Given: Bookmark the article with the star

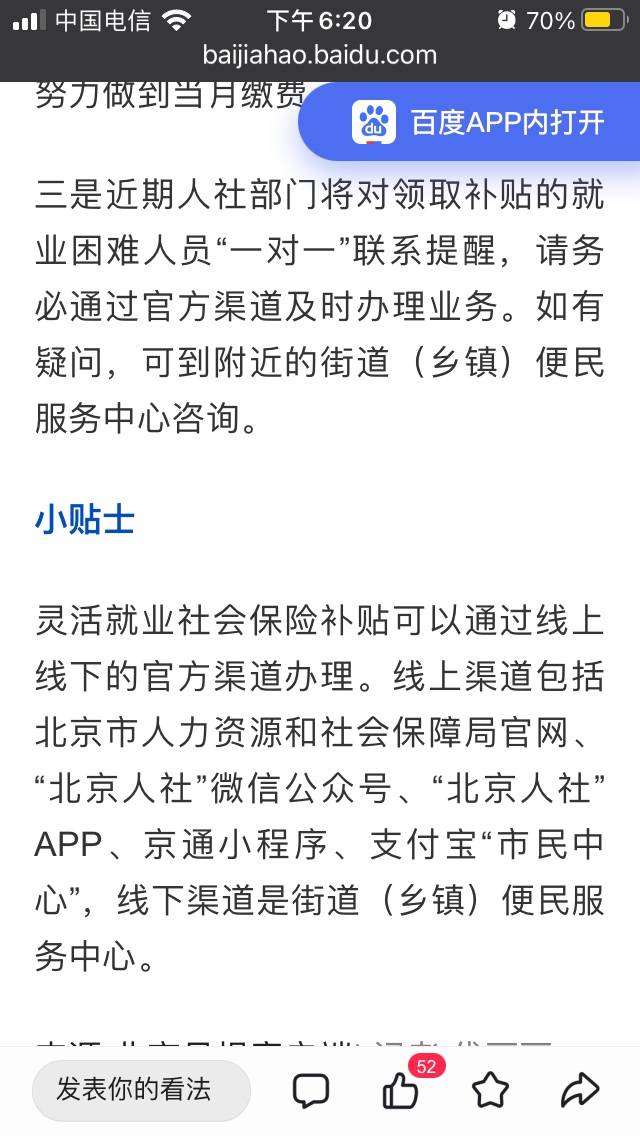Looking at the screenshot, I should 491,1090.
